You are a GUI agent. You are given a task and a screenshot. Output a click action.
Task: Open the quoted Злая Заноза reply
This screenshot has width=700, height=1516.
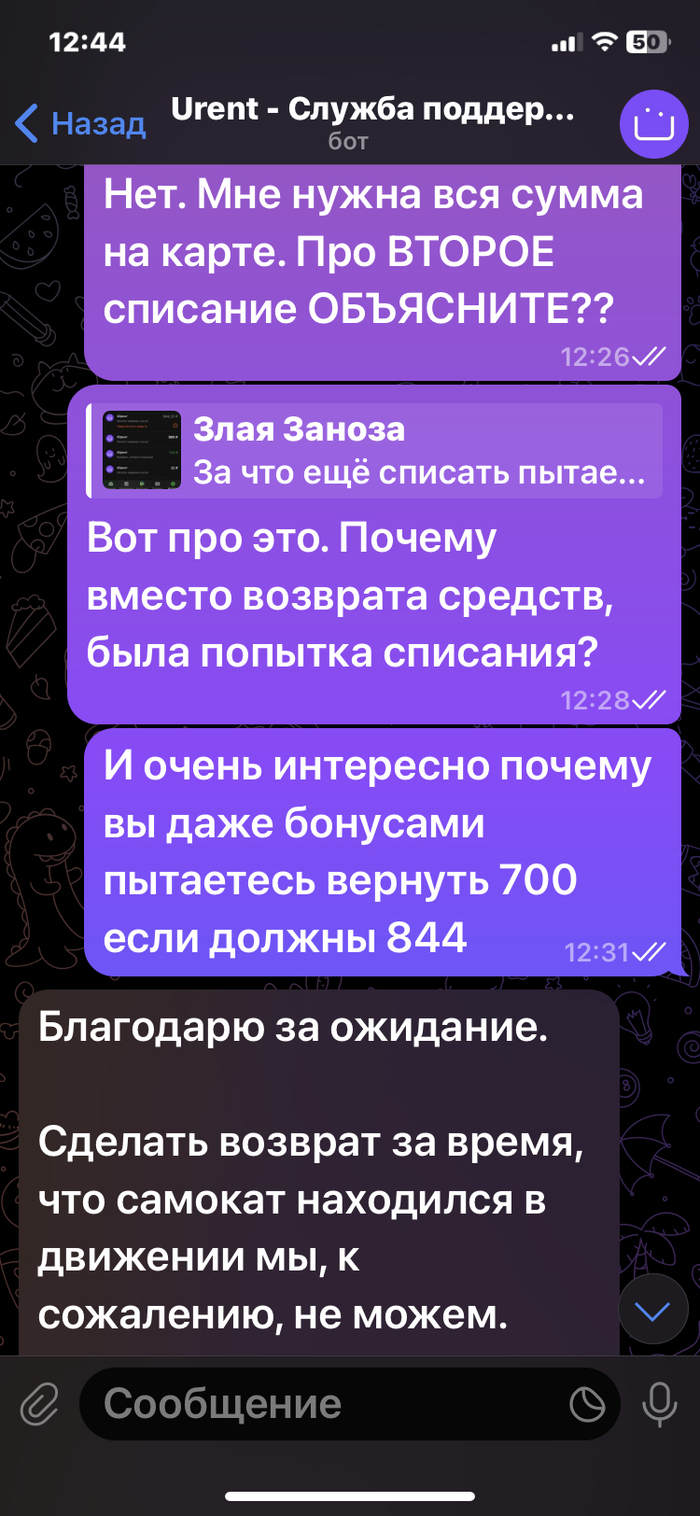pyautogui.click(x=375, y=450)
